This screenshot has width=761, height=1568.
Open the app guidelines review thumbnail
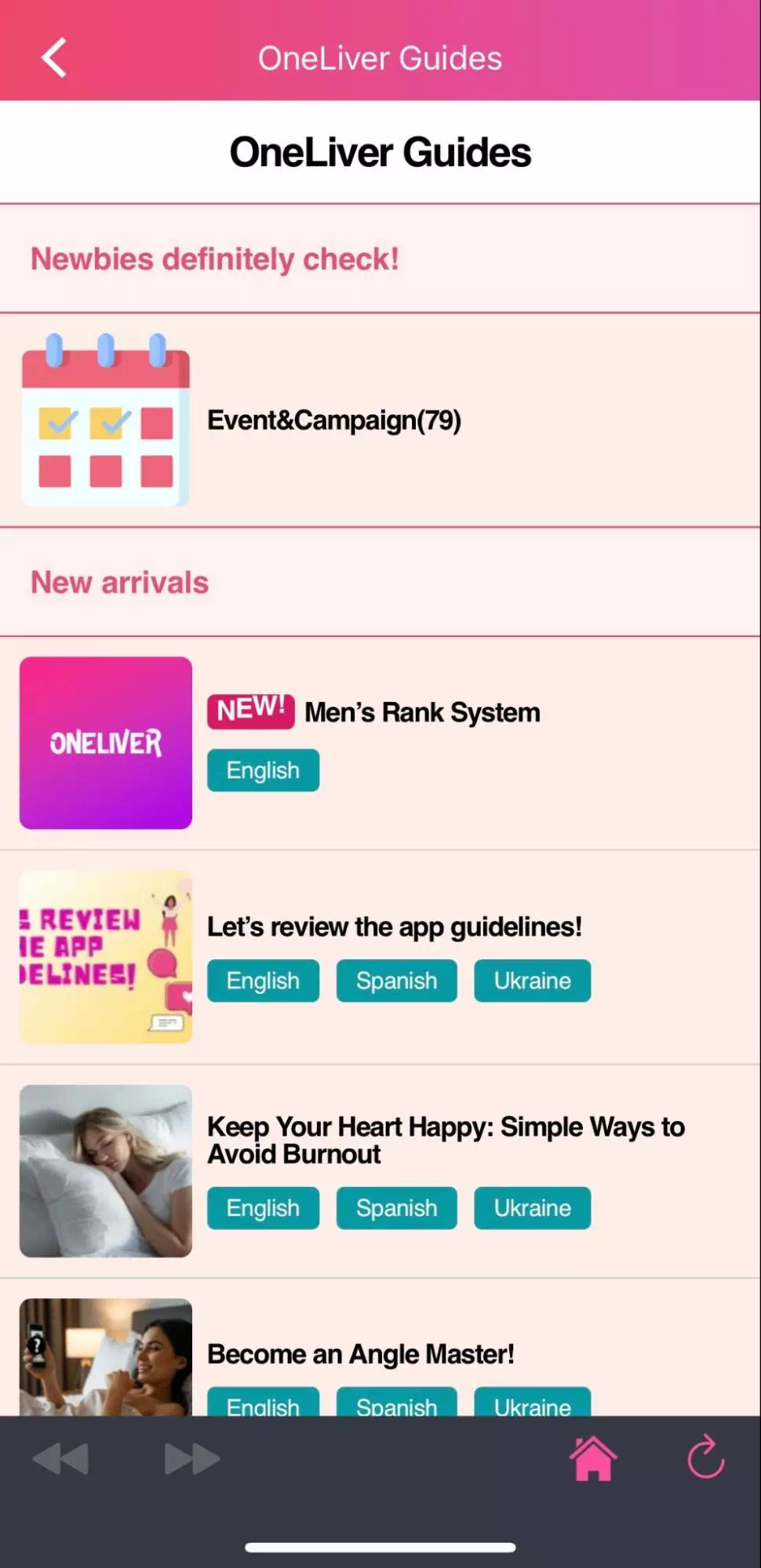click(106, 957)
